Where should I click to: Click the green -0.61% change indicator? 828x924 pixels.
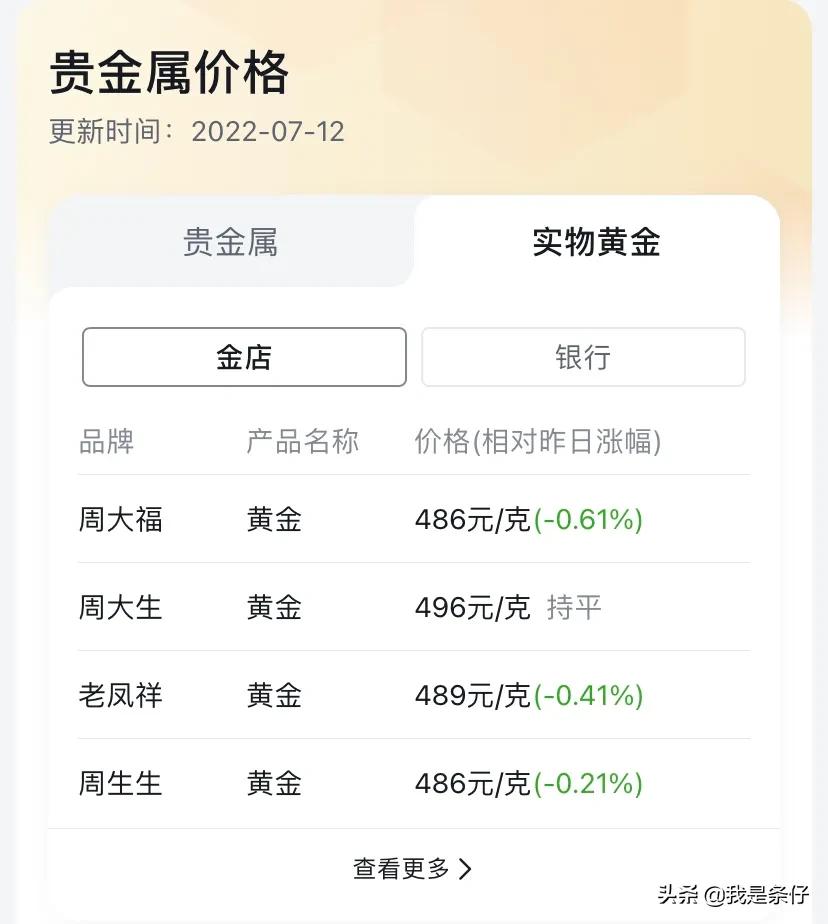(589, 519)
